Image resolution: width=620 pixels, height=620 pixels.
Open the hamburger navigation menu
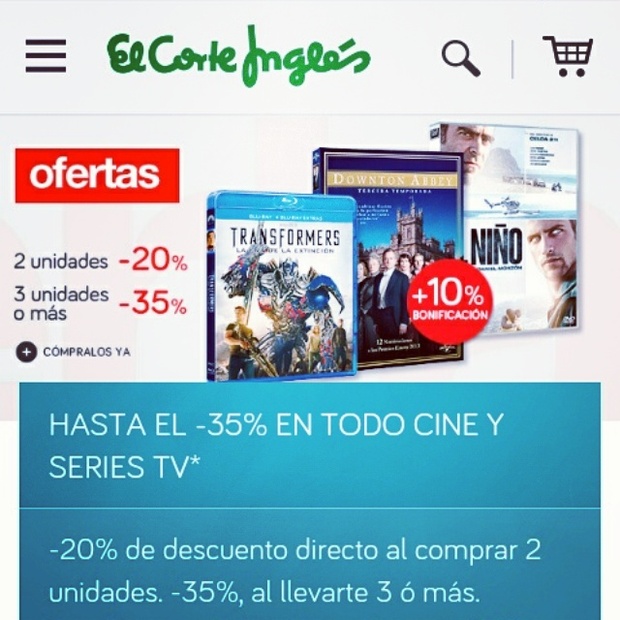coord(46,56)
